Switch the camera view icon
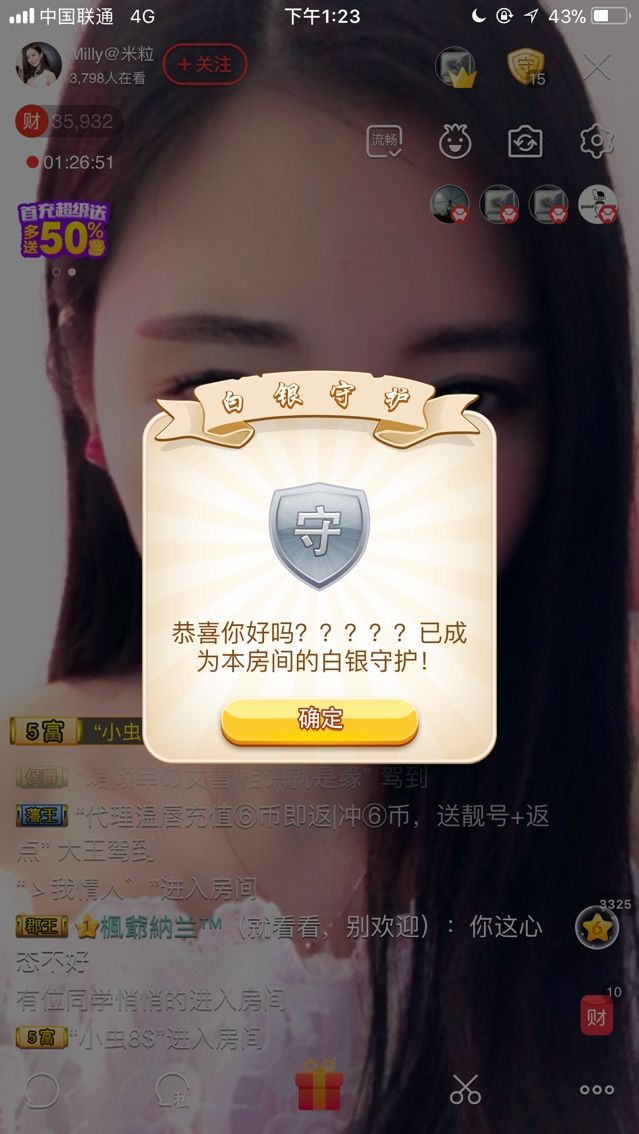 (524, 141)
